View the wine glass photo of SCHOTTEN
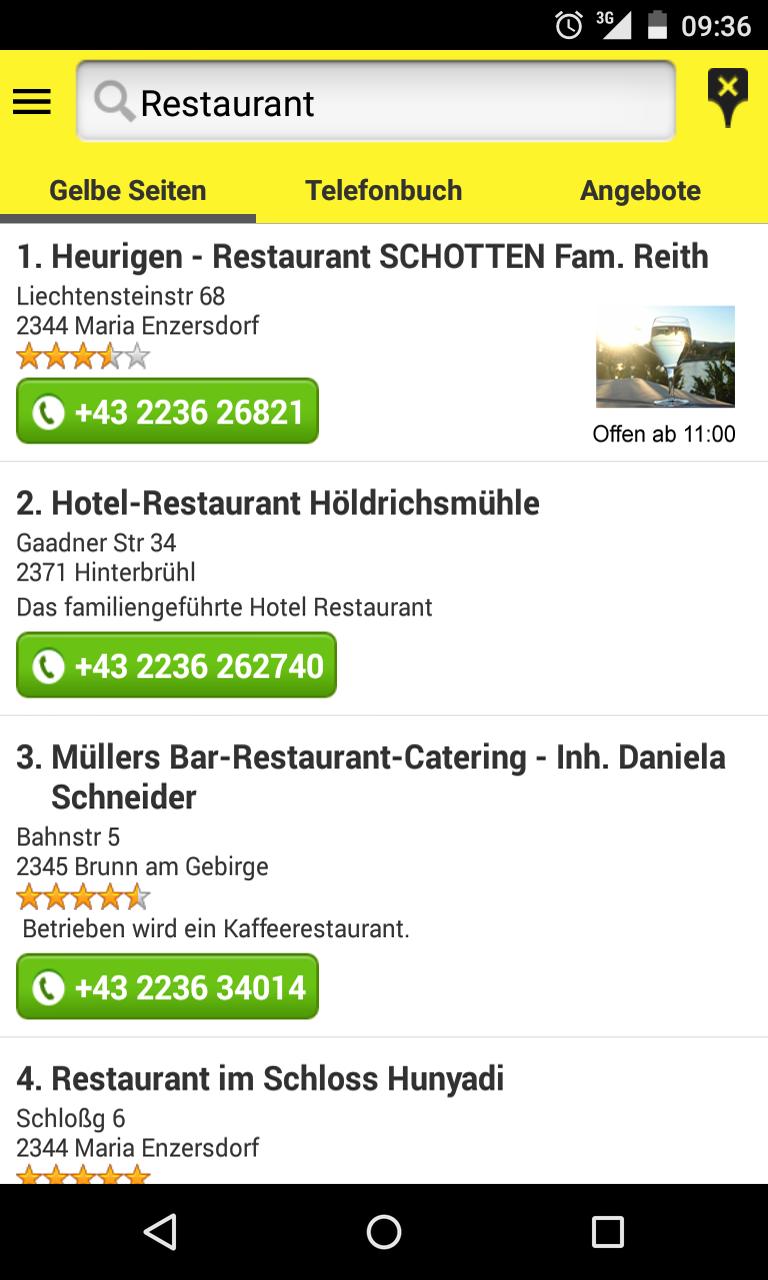This screenshot has height=1280, width=768. point(665,357)
